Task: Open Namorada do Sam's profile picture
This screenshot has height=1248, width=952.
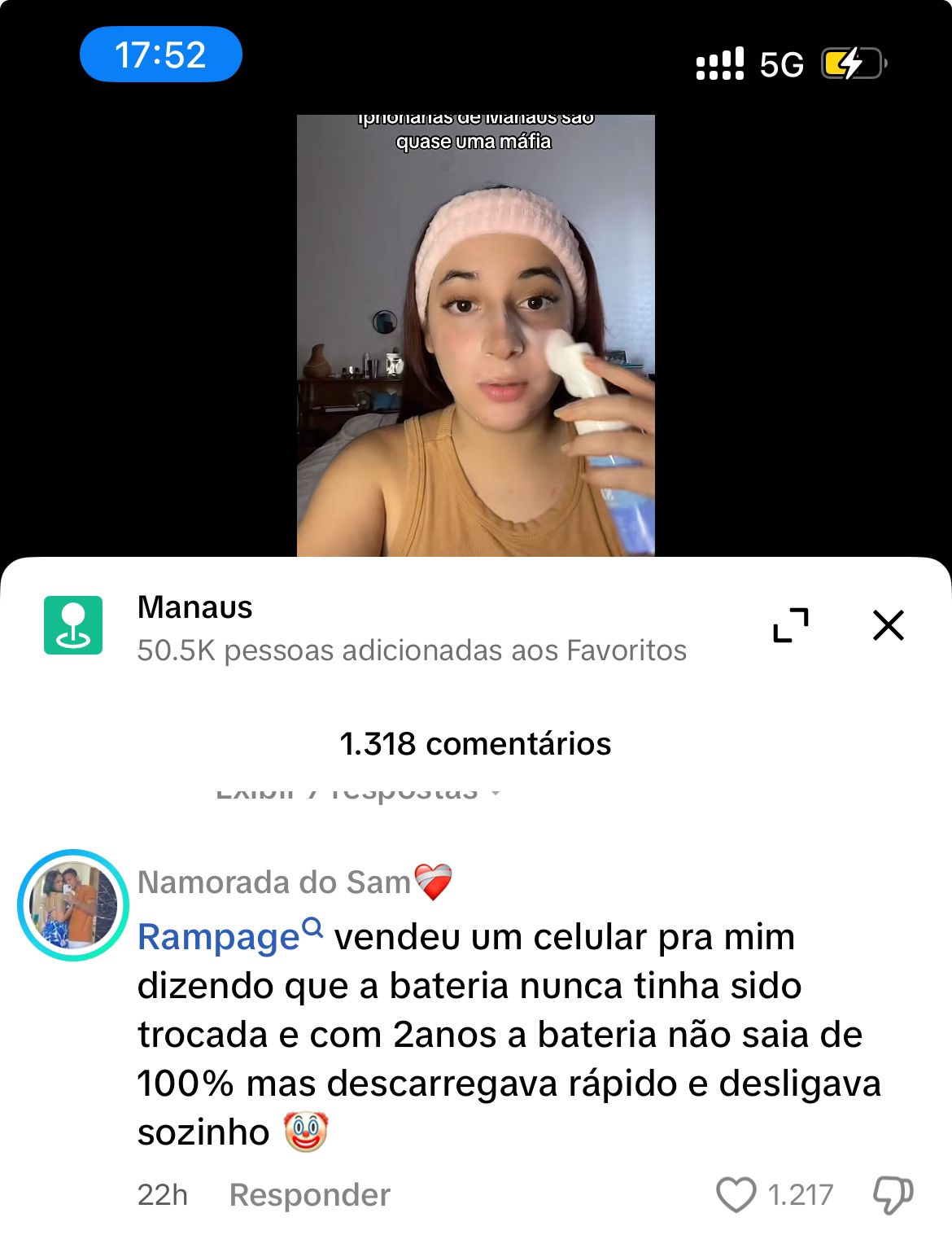Action: click(x=73, y=905)
